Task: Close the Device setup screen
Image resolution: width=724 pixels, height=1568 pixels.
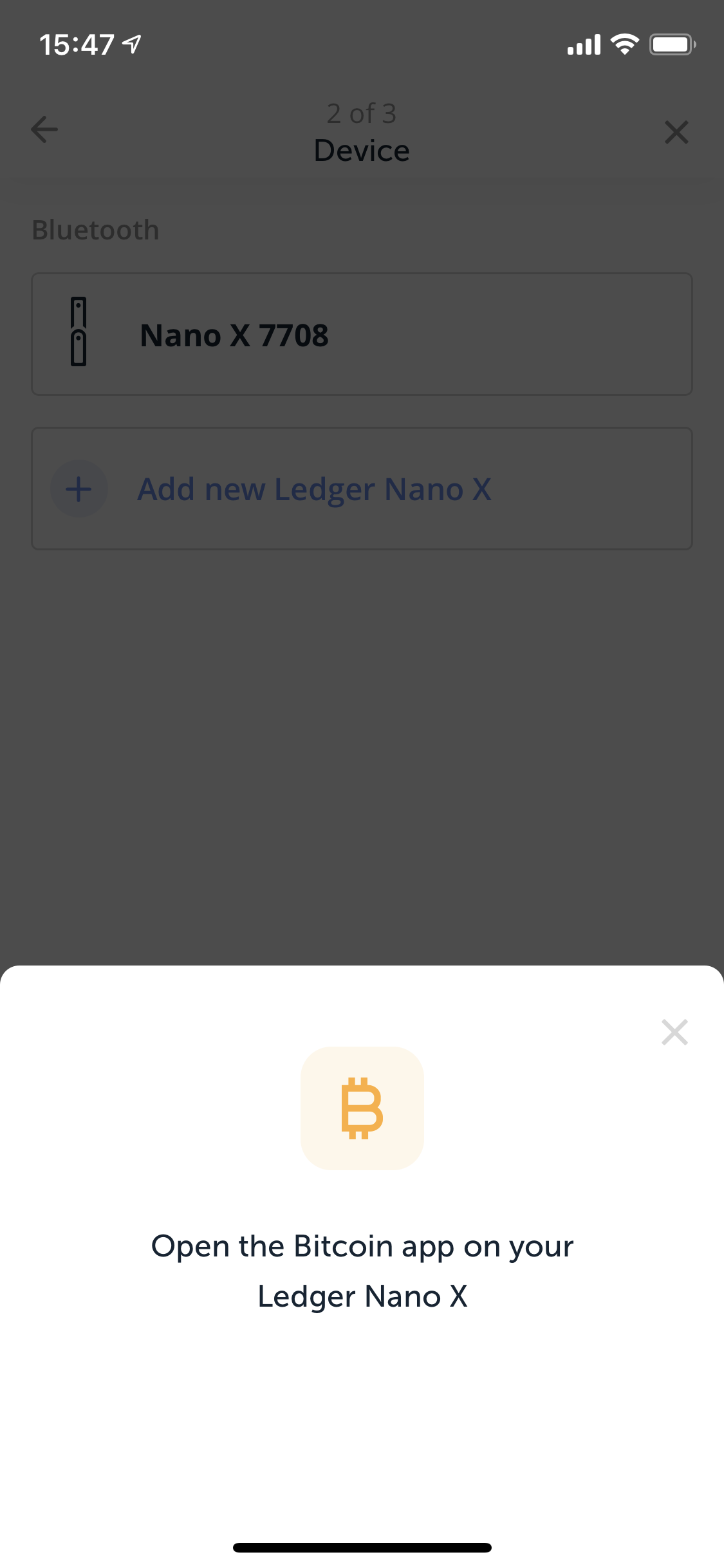Action: [x=676, y=133]
